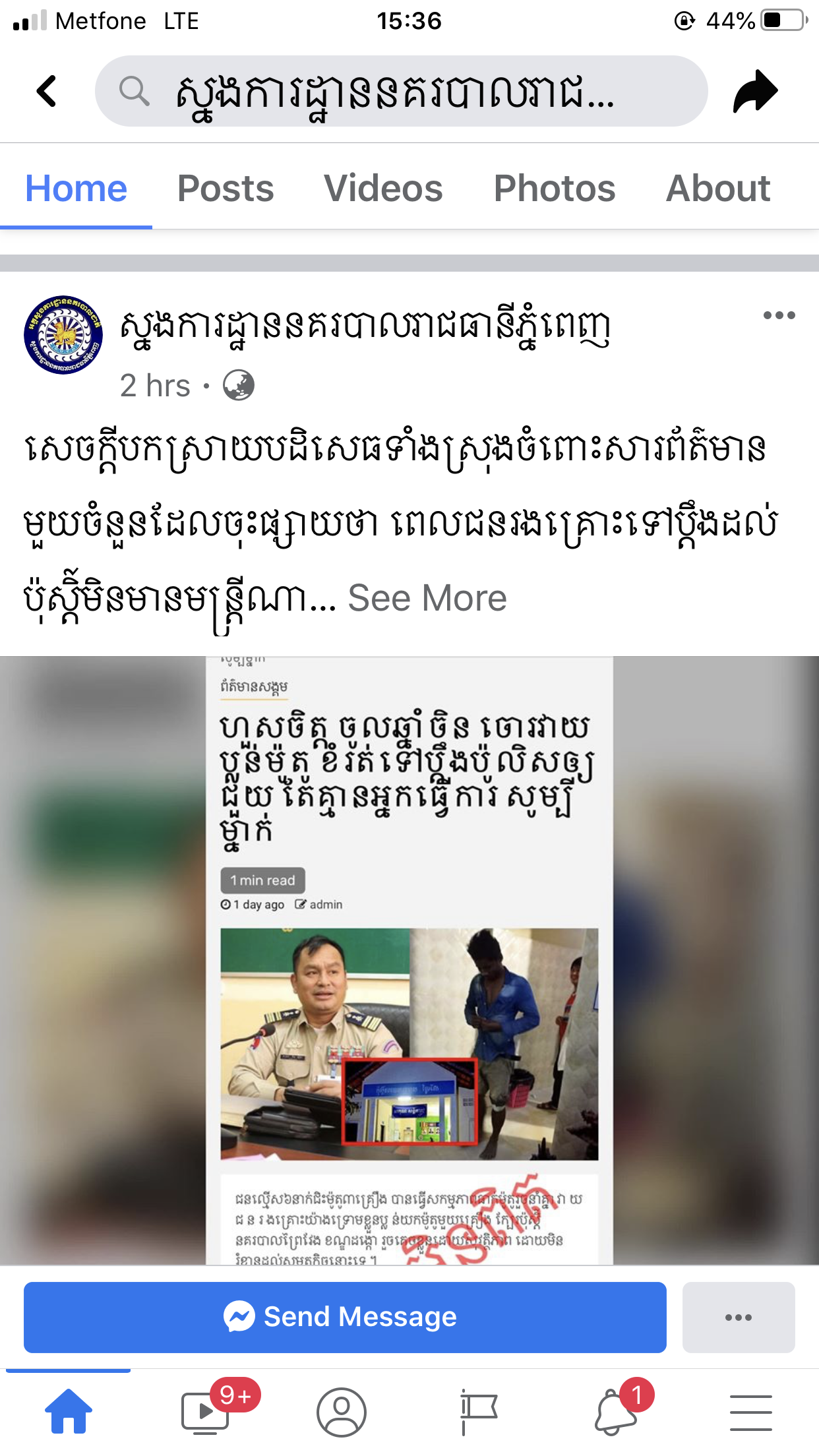
Task: Open the Photos tab
Action: pyautogui.click(x=554, y=189)
